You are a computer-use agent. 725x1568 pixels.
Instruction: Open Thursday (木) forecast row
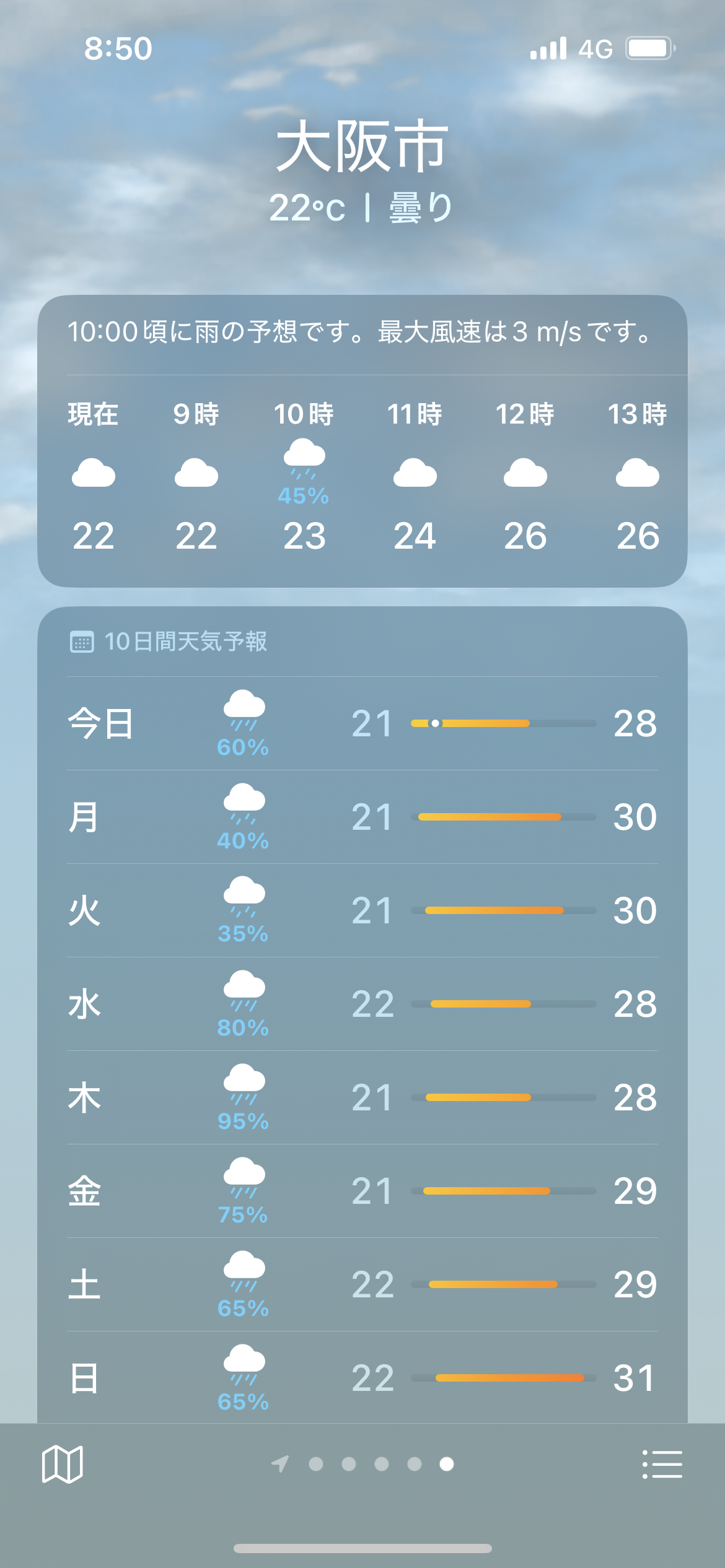pyautogui.click(x=362, y=1097)
